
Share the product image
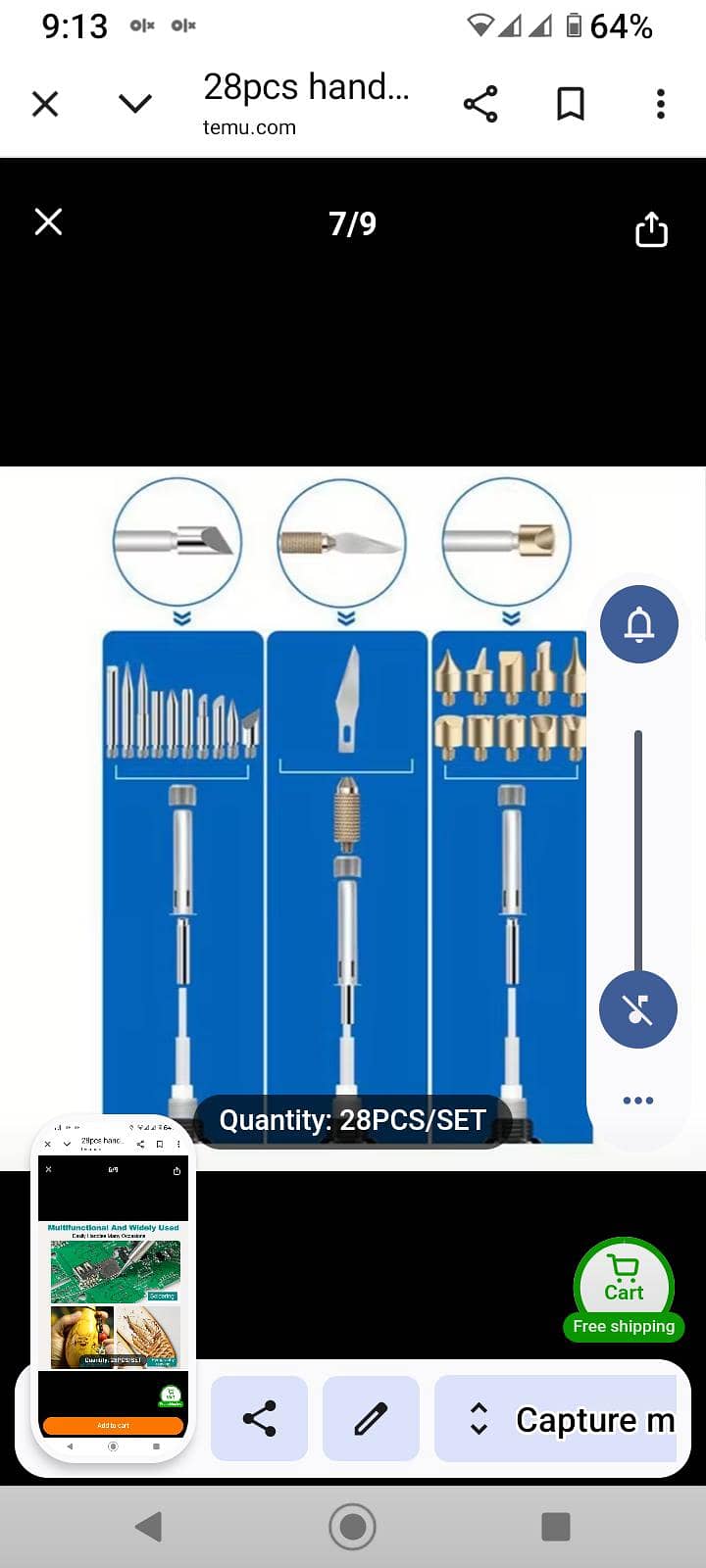pos(651,230)
